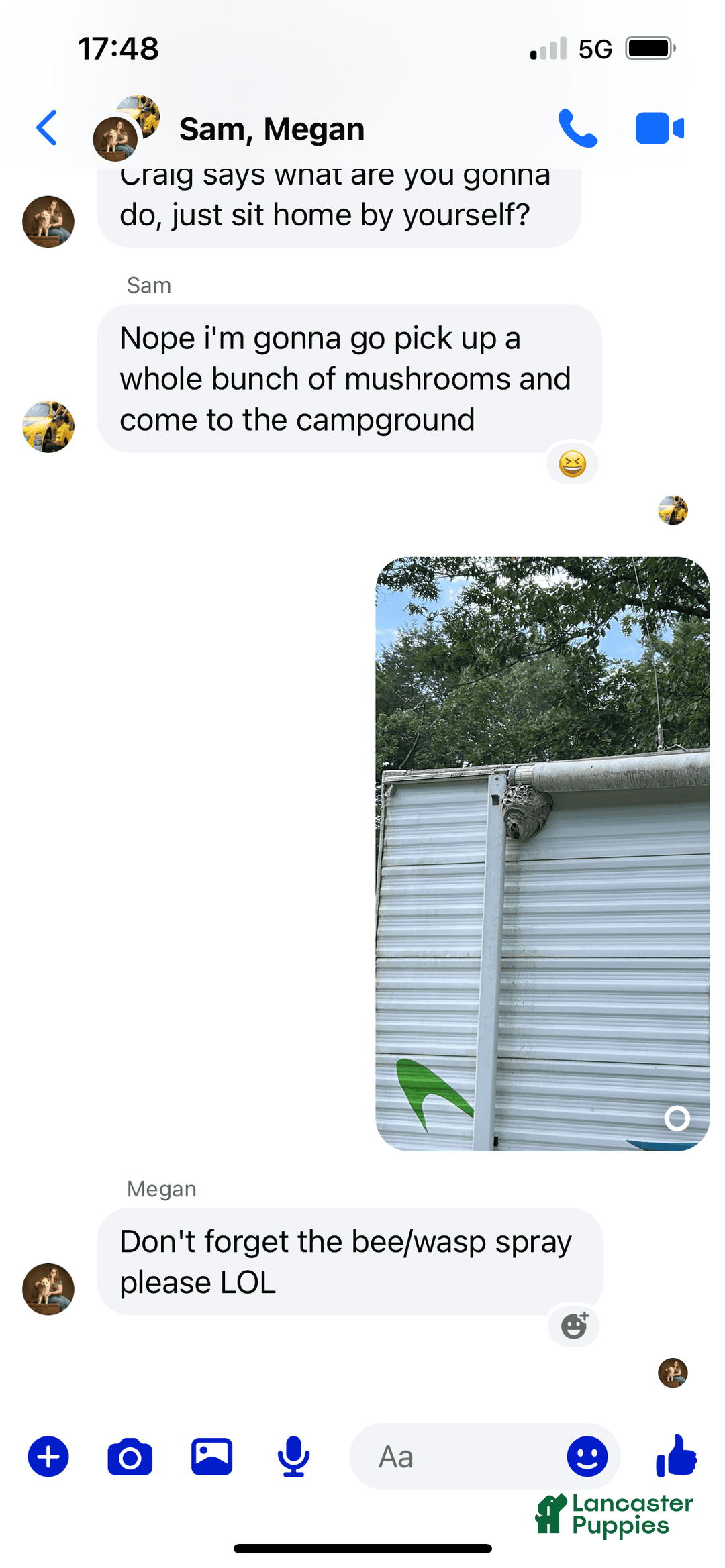Record a voice message with the microphone
The height and width of the screenshot is (1568, 725).
click(293, 1457)
